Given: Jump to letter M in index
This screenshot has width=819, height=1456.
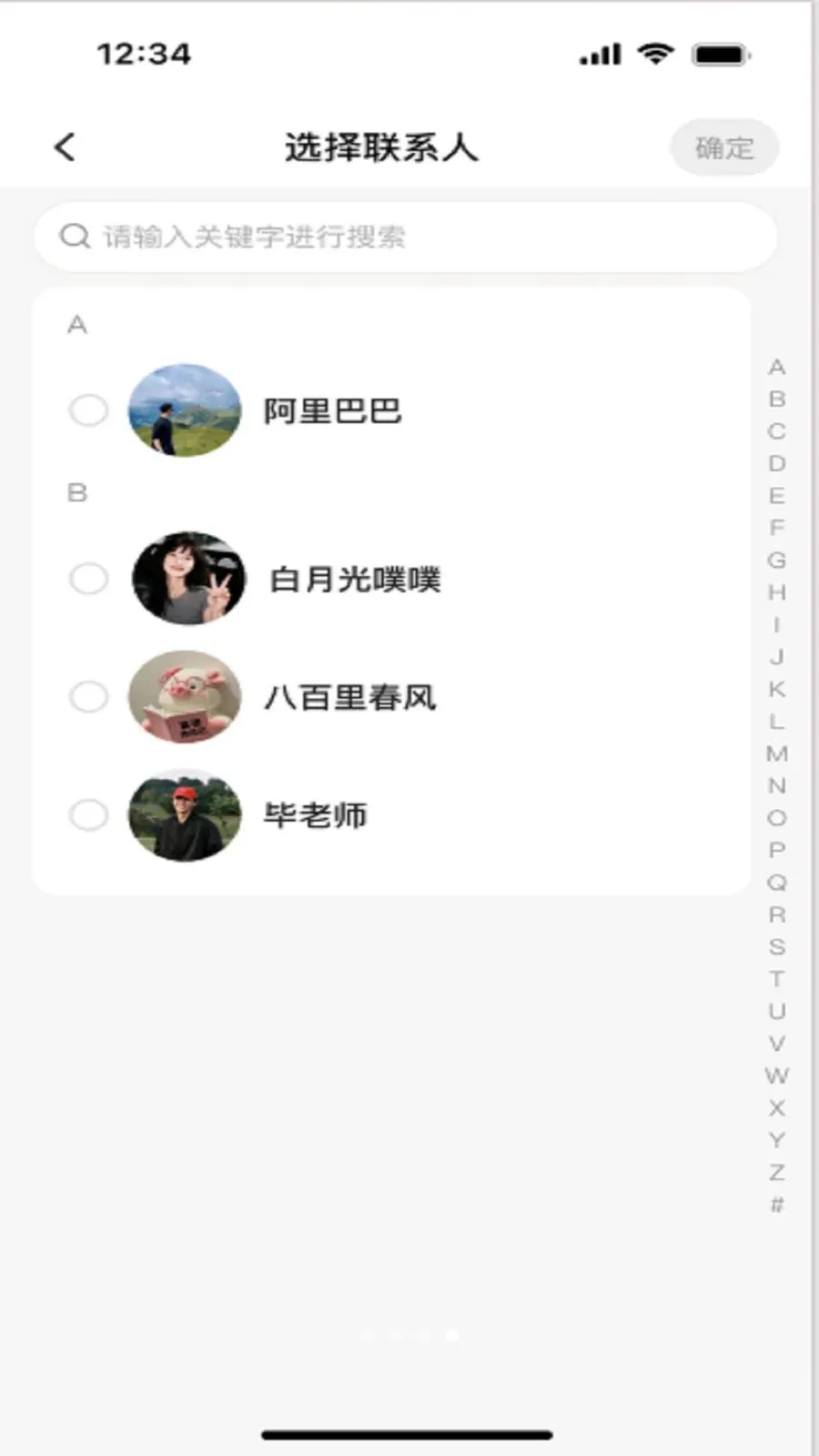Looking at the screenshot, I should (776, 753).
